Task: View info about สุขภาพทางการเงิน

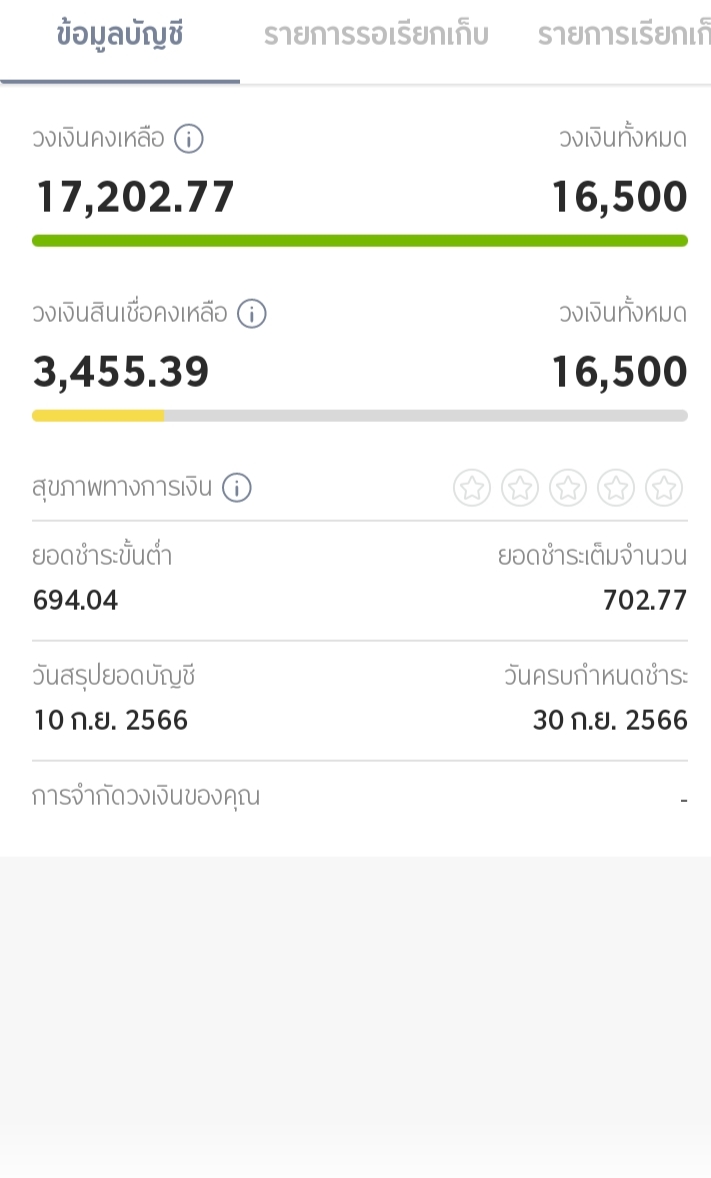Action: pos(237,488)
